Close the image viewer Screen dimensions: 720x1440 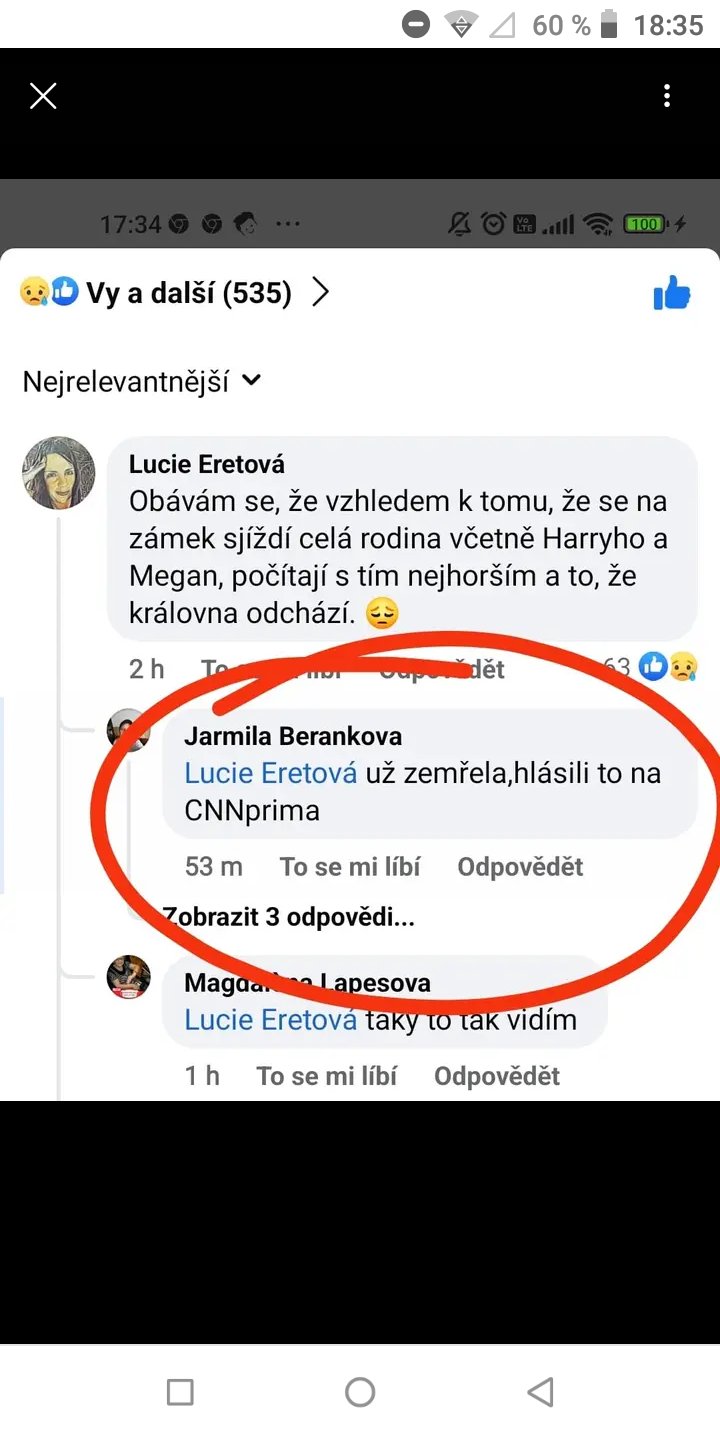(43, 96)
